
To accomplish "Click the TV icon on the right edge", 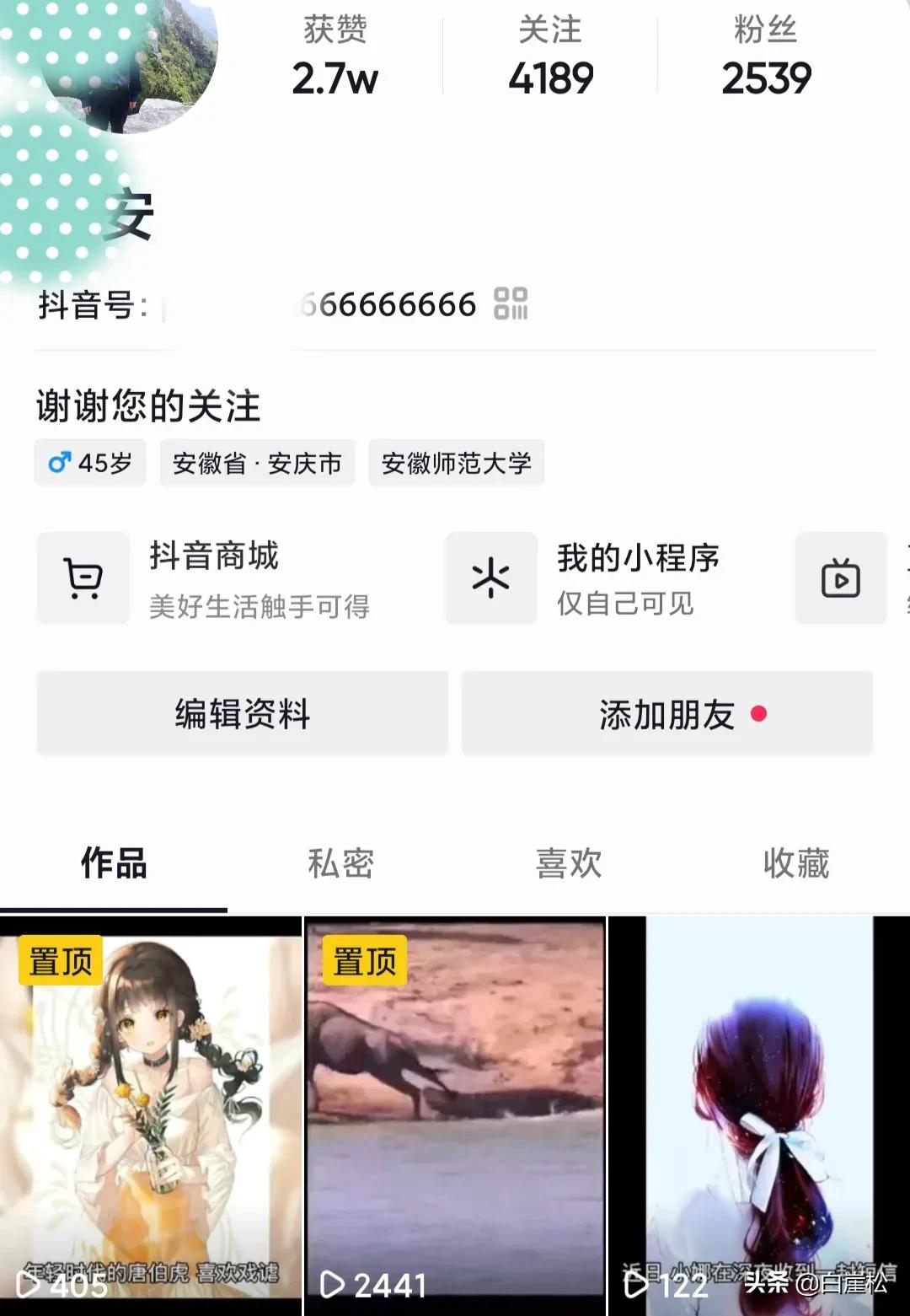I will point(840,578).
